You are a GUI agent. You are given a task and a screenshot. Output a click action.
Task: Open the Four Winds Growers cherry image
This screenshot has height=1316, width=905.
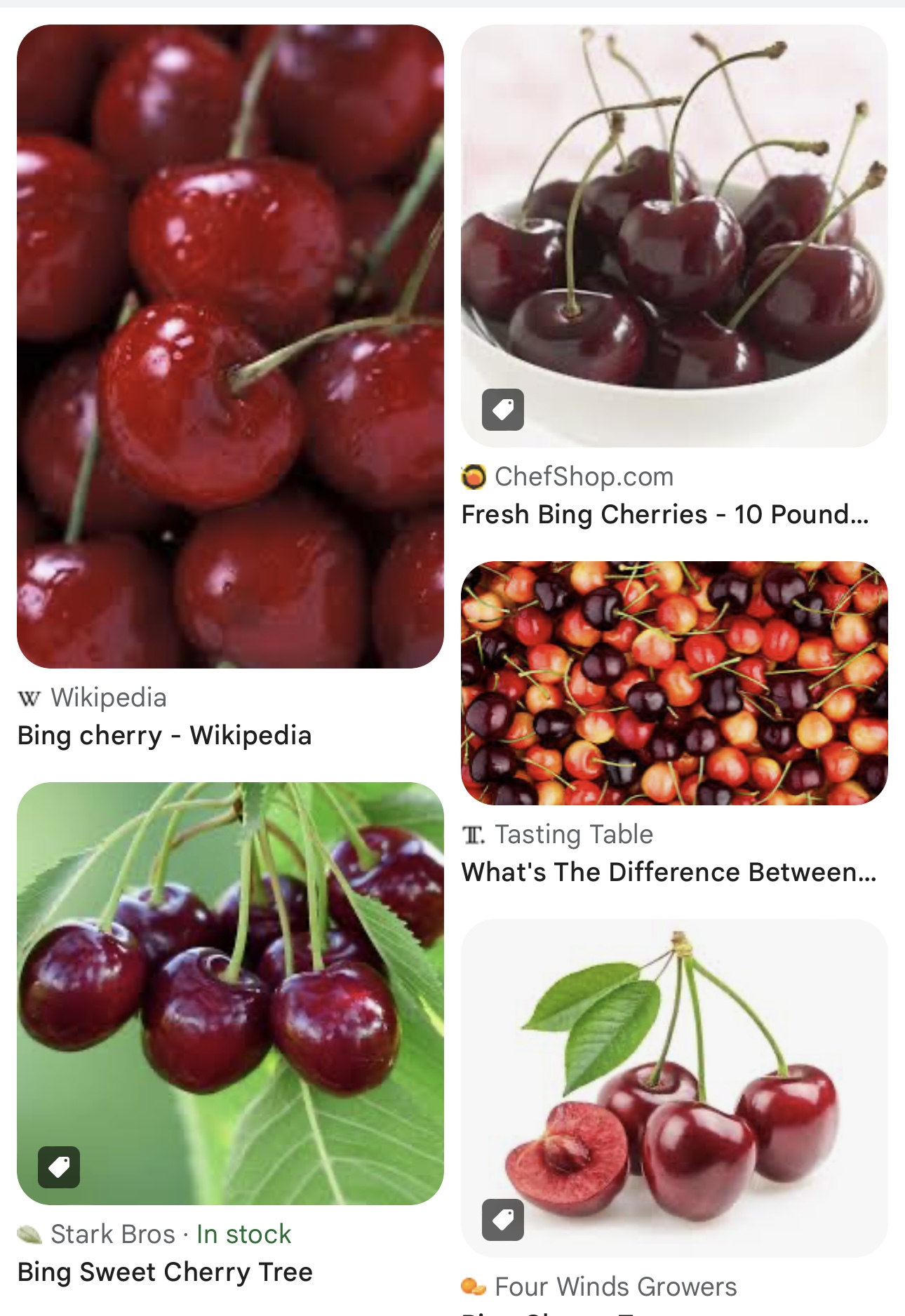click(x=674, y=1088)
